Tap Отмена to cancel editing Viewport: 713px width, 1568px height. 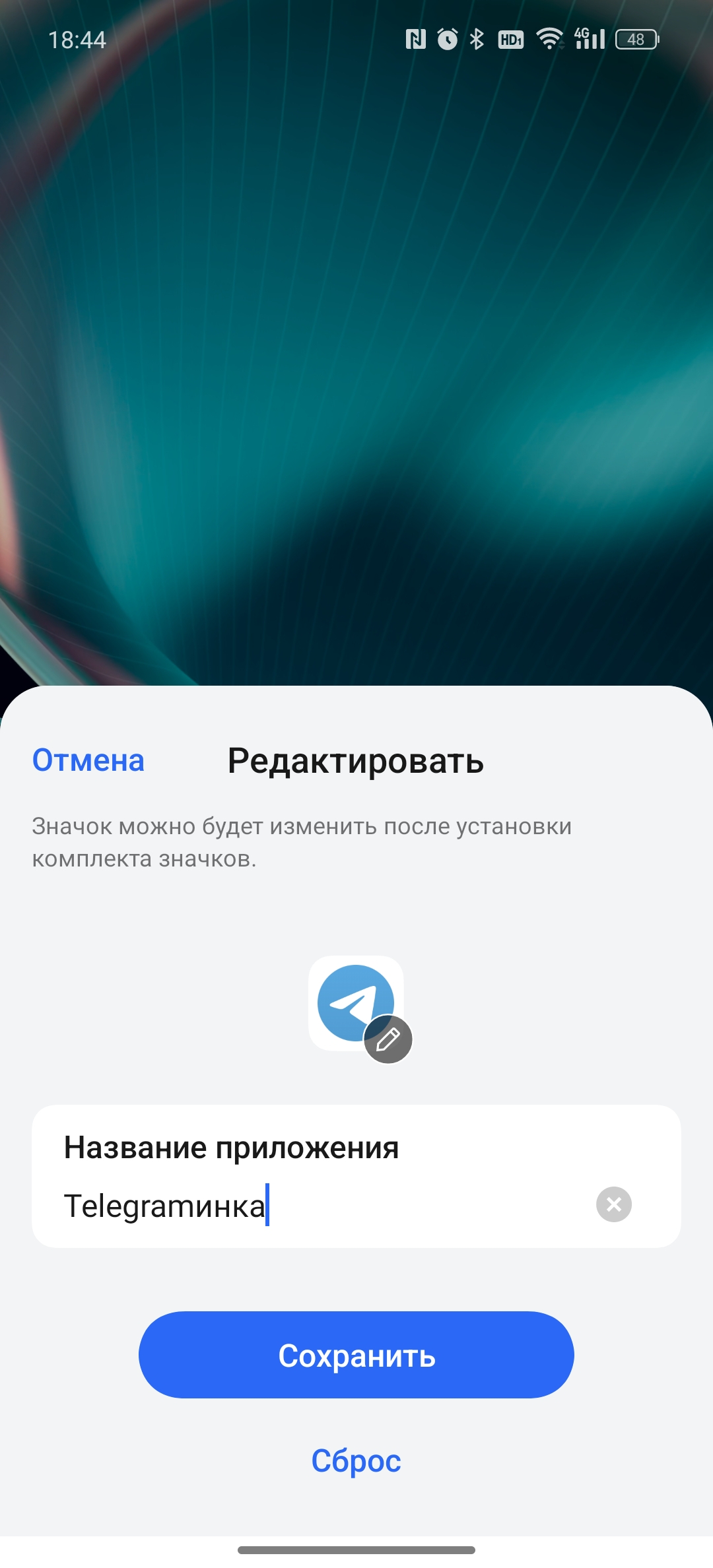pyautogui.click(x=88, y=760)
